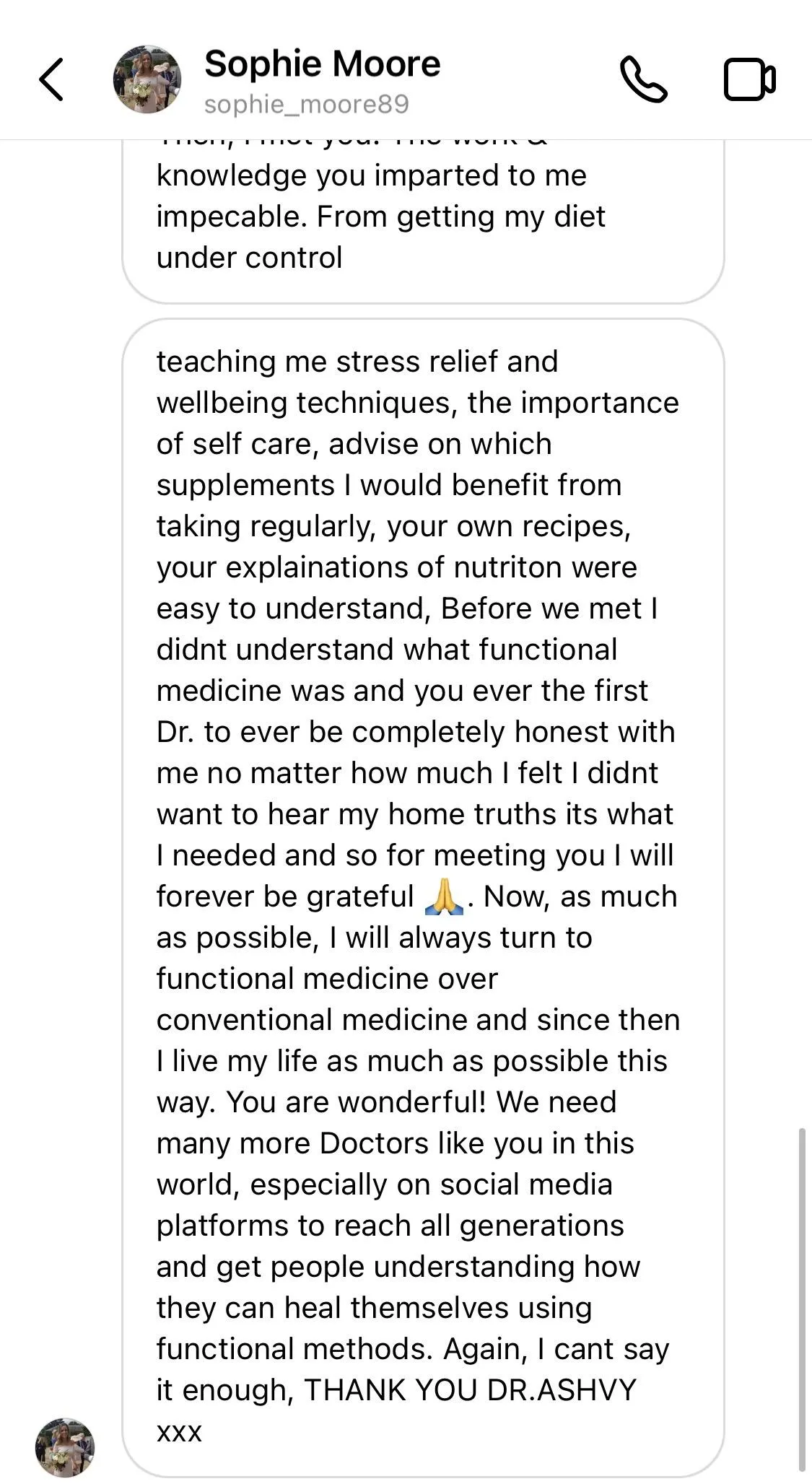
Task: Start a voice call with Sophie Moore
Action: coord(643,79)
